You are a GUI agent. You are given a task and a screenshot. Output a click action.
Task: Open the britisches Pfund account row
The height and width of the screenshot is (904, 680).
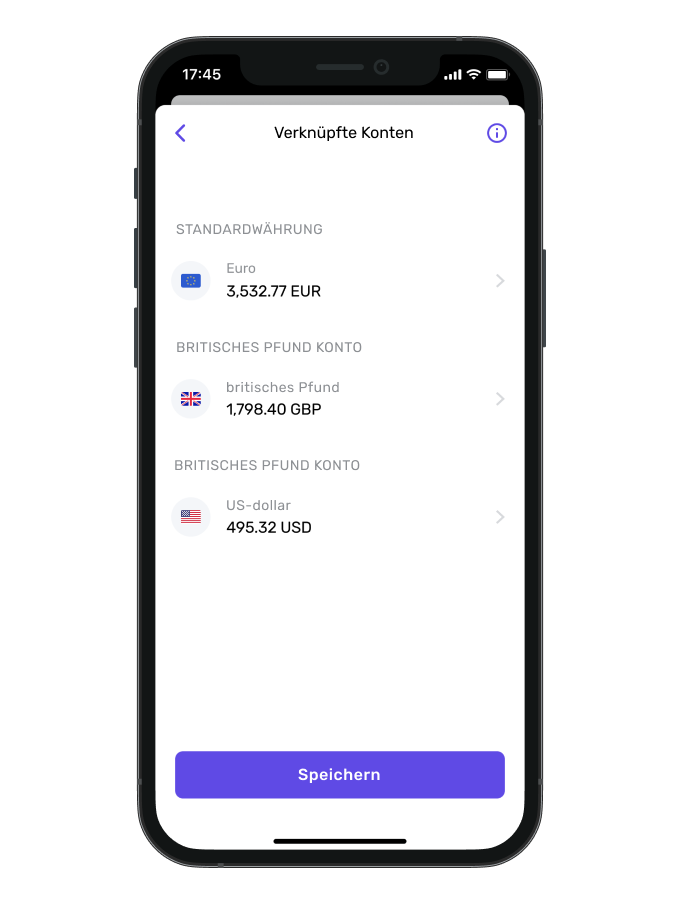tap(339, 399)
